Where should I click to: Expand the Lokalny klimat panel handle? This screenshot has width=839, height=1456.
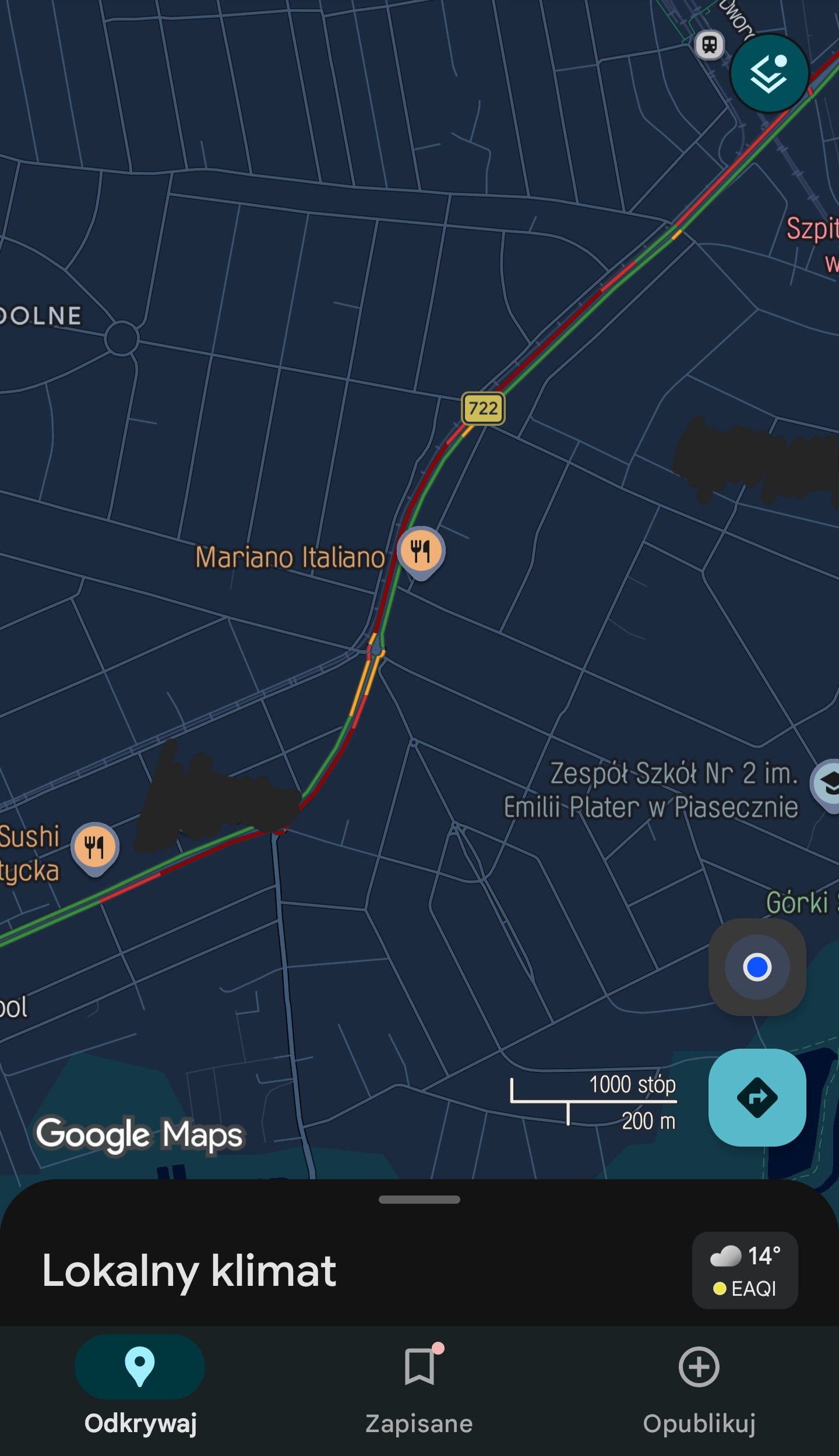click(x=419, y=1200)
